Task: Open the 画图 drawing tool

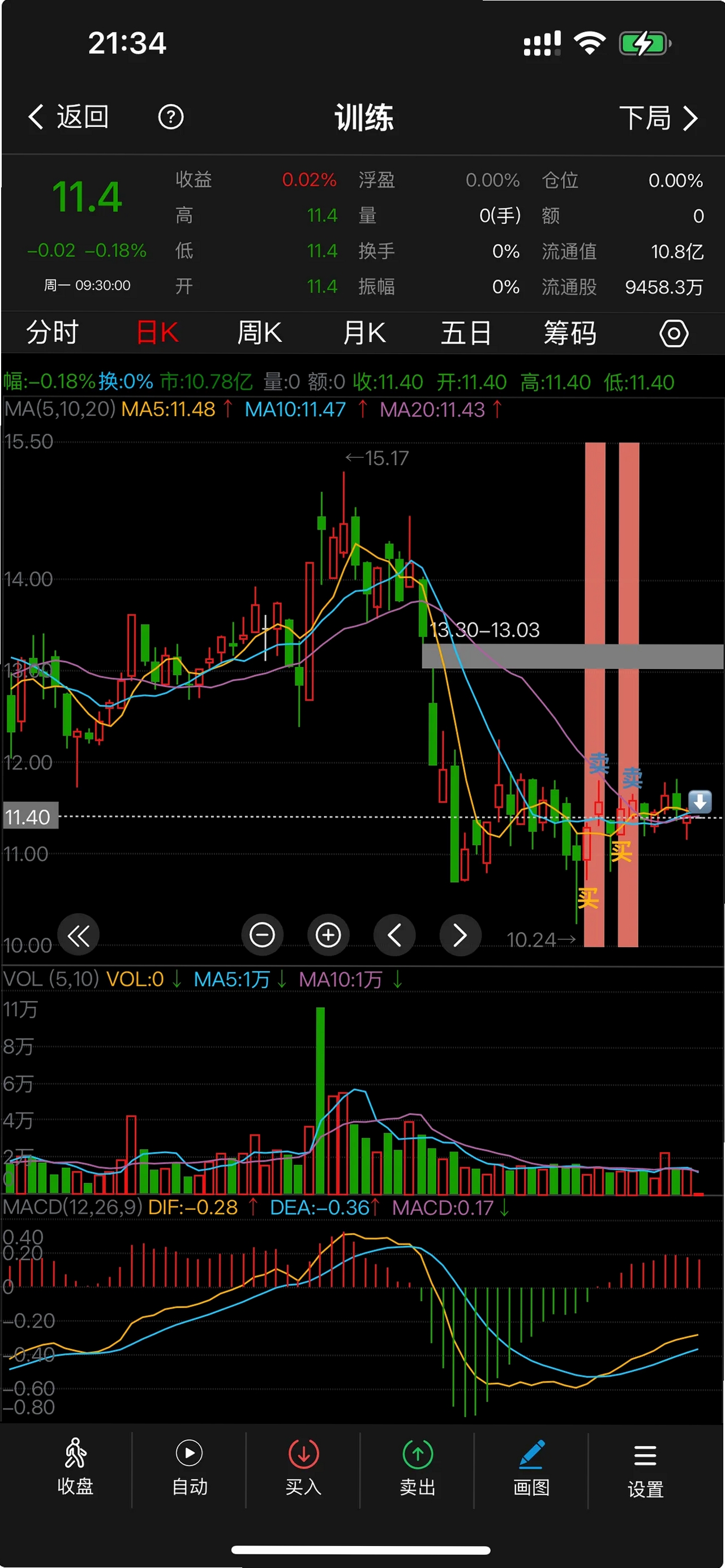Action: point(531,1467)
